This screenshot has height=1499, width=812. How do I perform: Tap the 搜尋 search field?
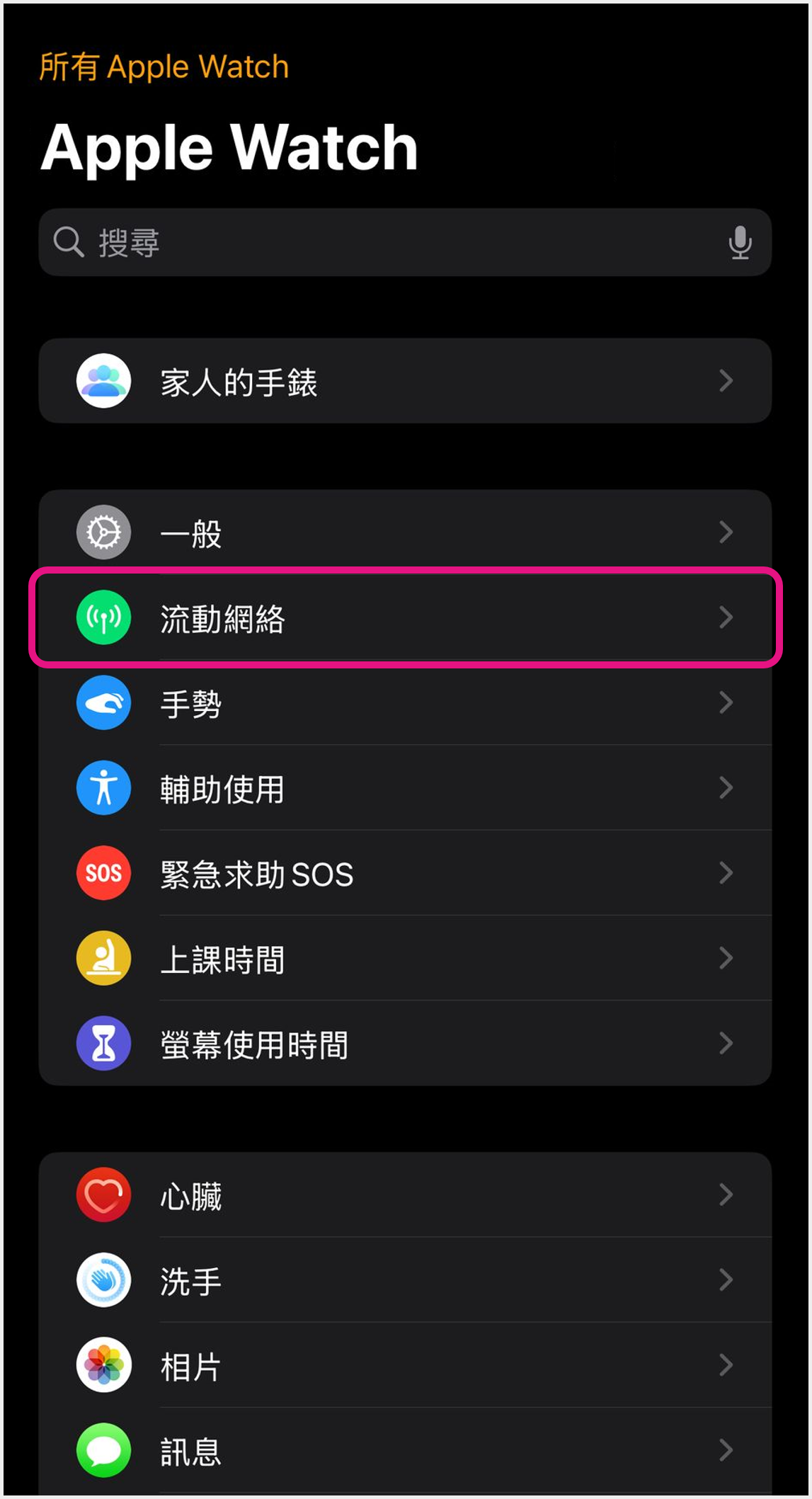pos(405,242)
